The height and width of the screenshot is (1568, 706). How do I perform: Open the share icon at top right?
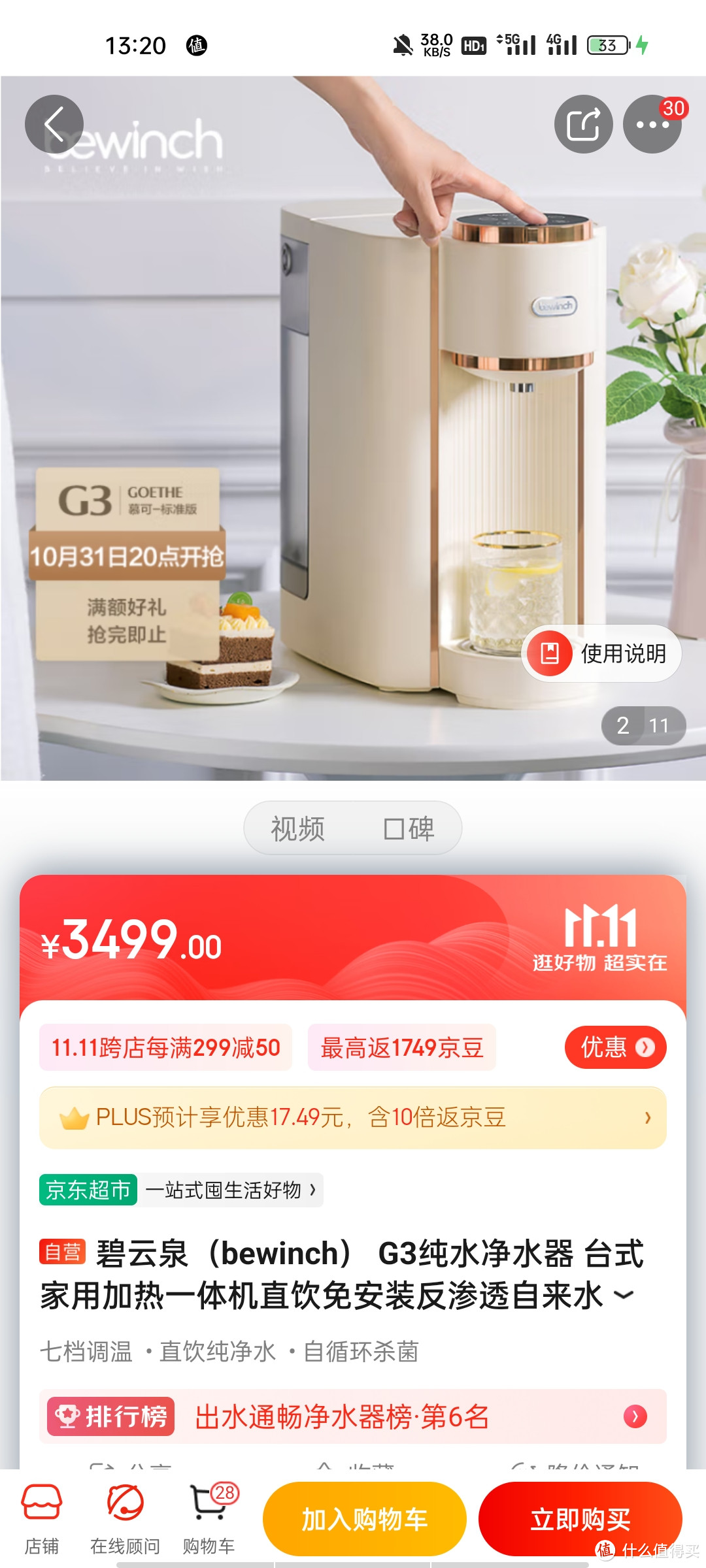tap(583, 124)
